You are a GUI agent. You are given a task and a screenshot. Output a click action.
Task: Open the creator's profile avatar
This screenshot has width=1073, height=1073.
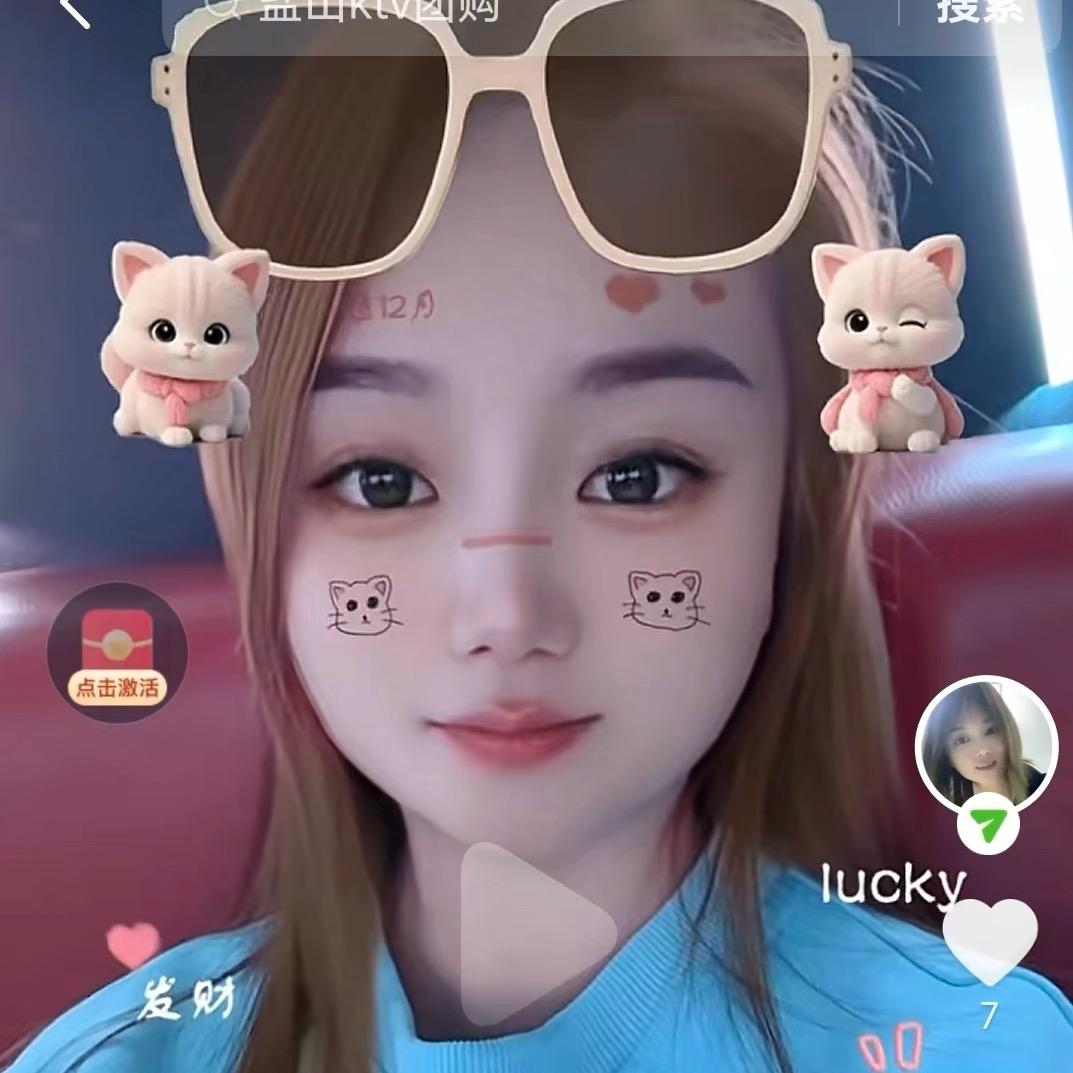985,744
